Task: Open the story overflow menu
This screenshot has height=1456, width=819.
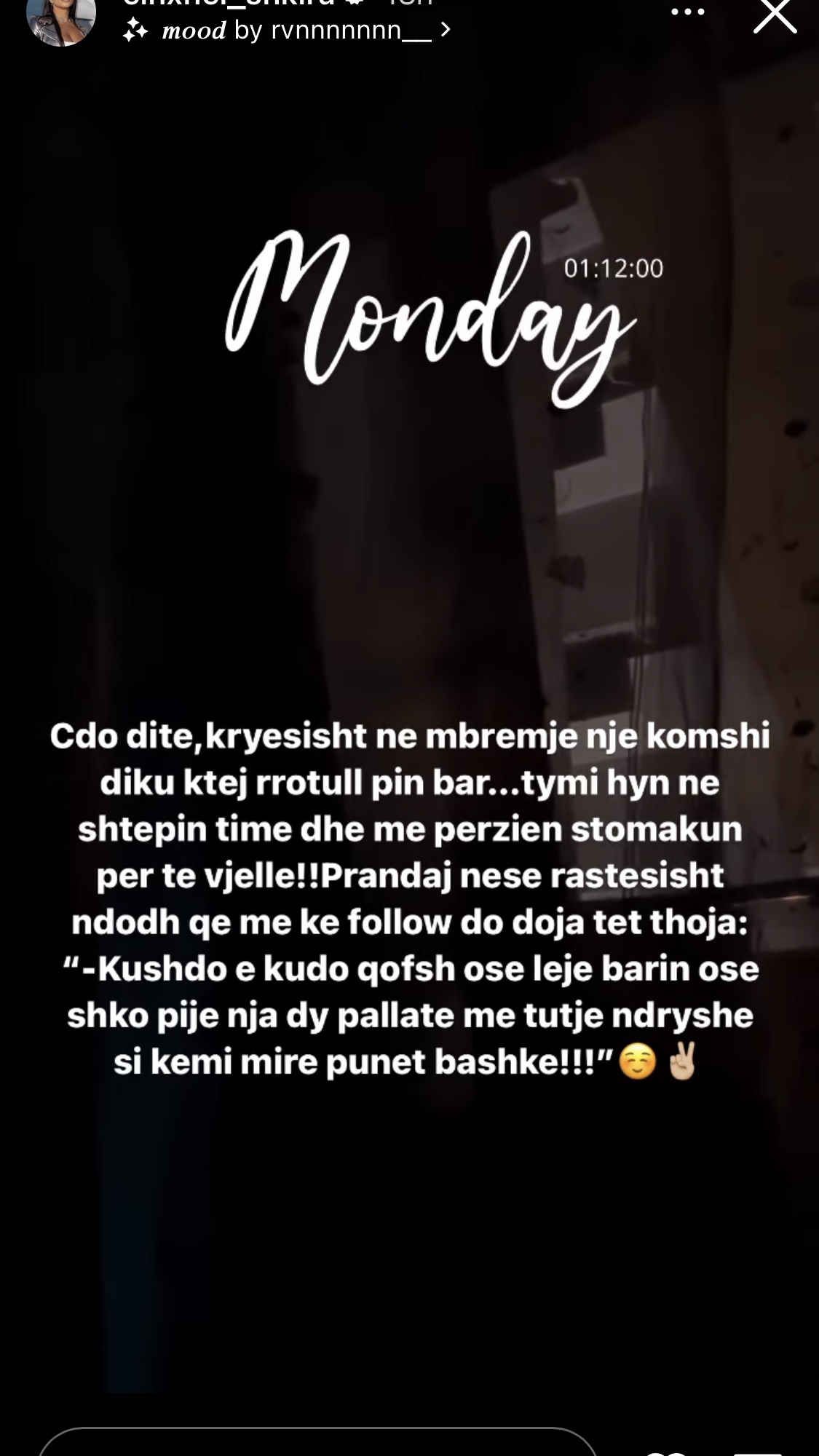Action: 688,12
